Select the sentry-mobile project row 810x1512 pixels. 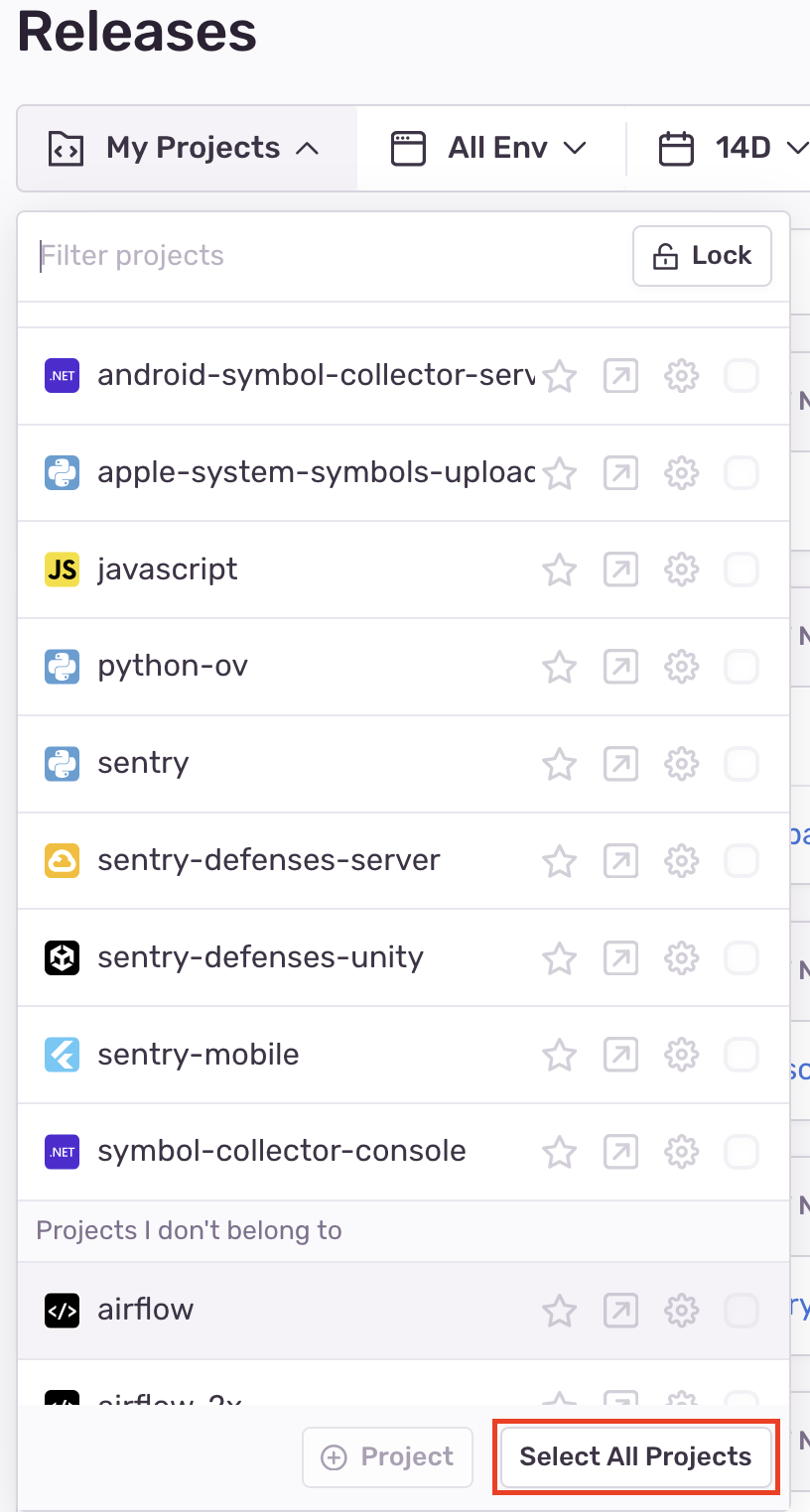[x=199, y=1055]
